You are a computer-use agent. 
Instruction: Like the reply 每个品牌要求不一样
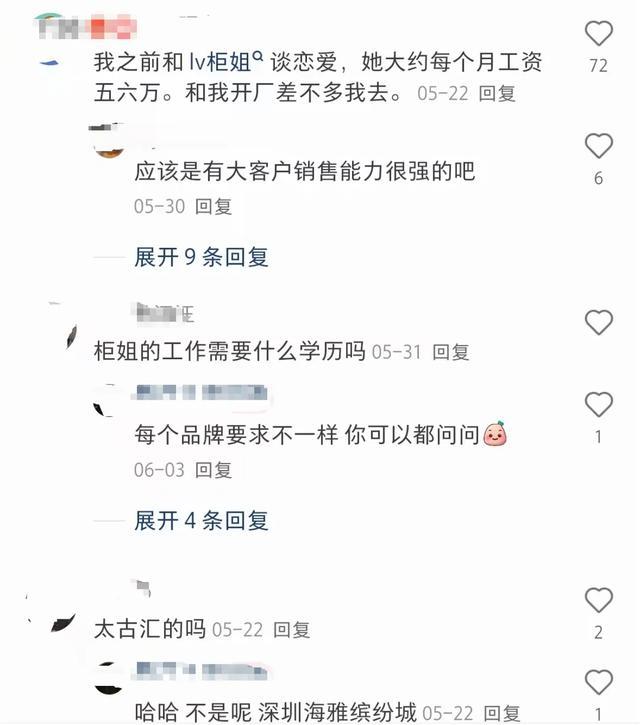tap(598, 405)
